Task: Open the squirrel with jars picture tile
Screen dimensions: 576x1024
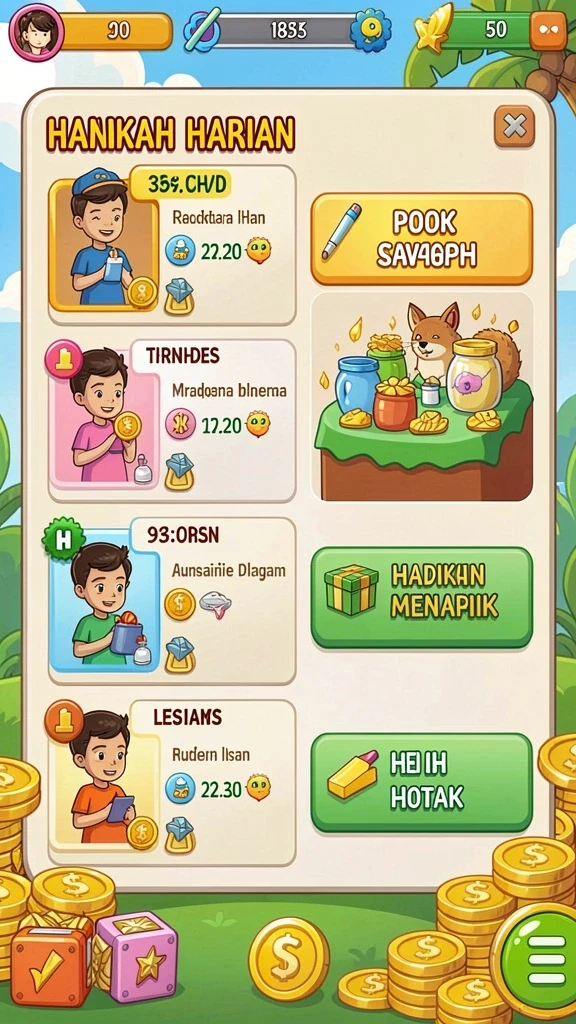Action: (422, 396)
